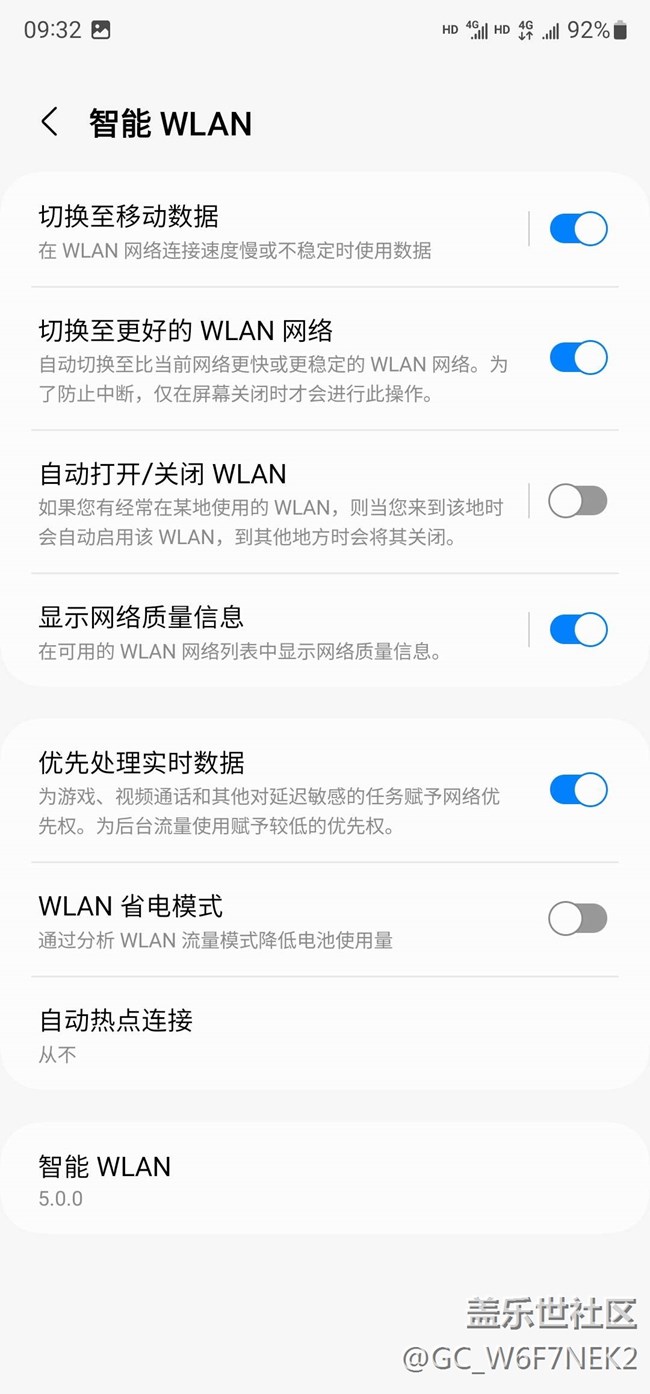Image resolution: width=650 pixels, height=1394 pixels.
Task: Disable 切换至更好的 WLAN 网络 toggle
Action: click(578, 357)
